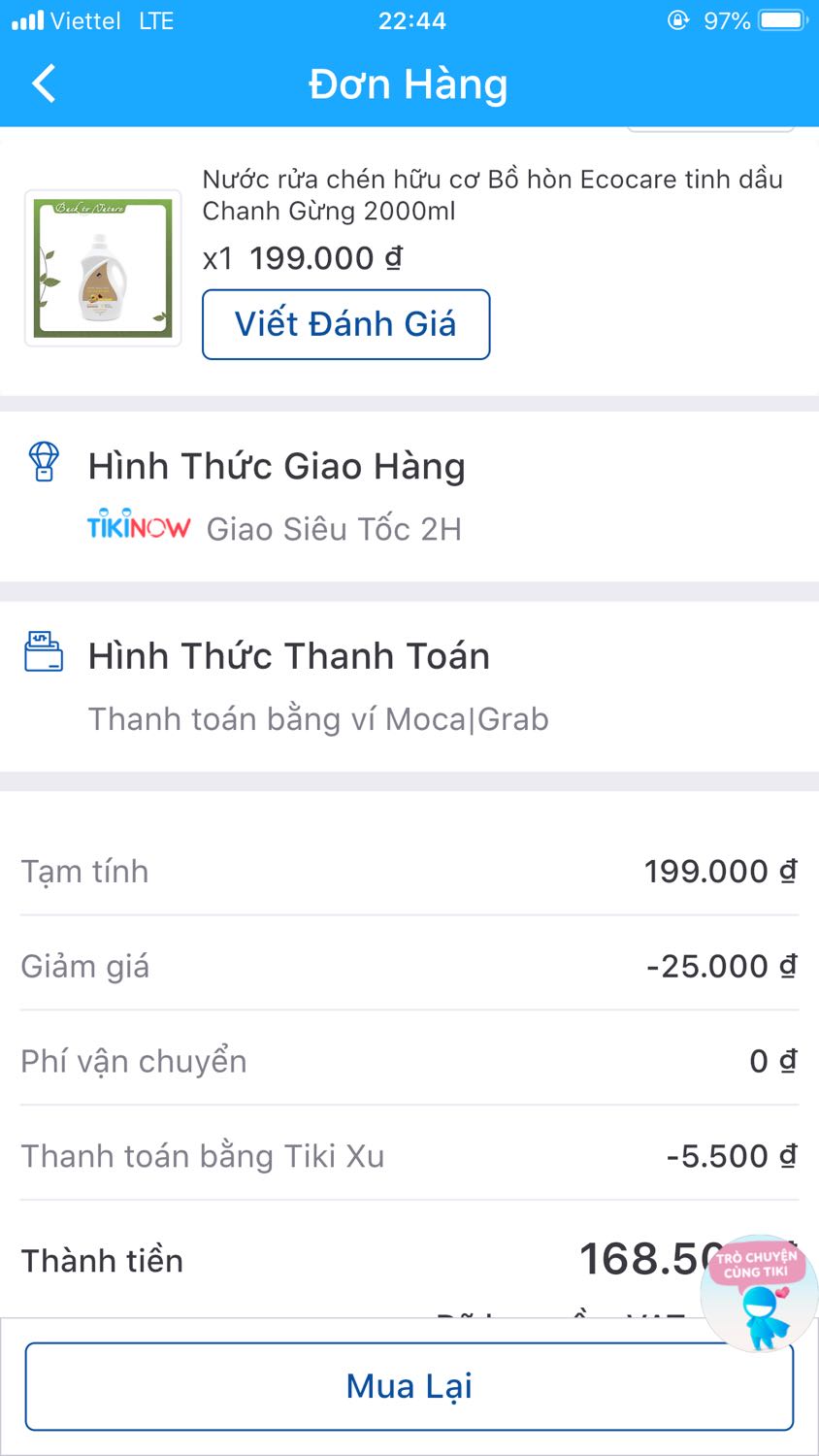
Task: Tap the Viết Đánh Giá button
Action: tap(345, 324)
